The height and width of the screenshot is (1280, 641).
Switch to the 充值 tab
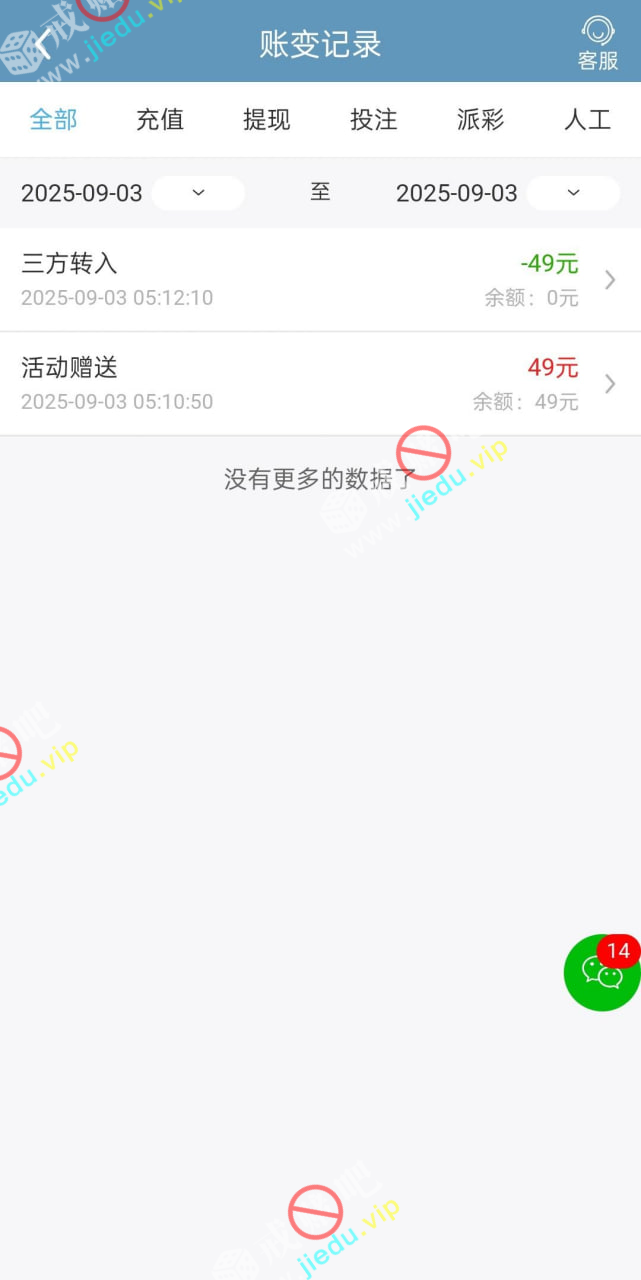click(x=160, y=120)
